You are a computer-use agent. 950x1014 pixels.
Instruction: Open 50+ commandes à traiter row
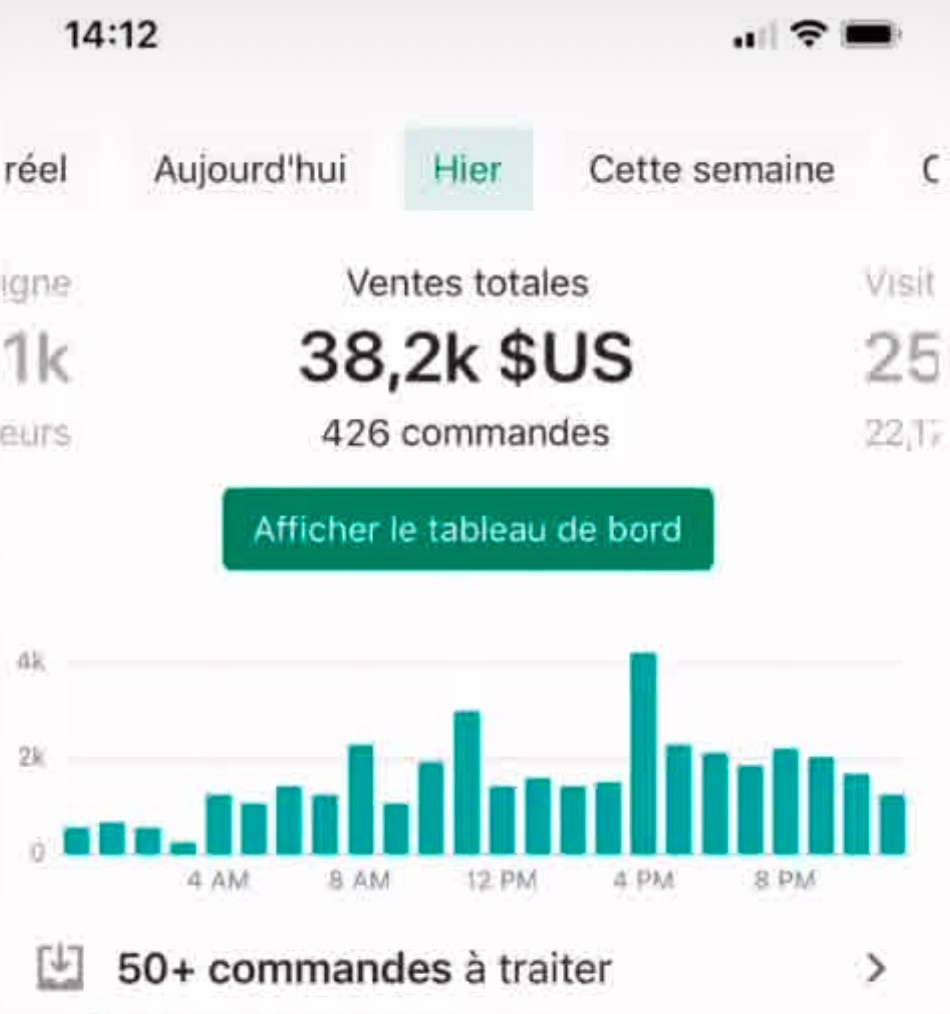460,968
